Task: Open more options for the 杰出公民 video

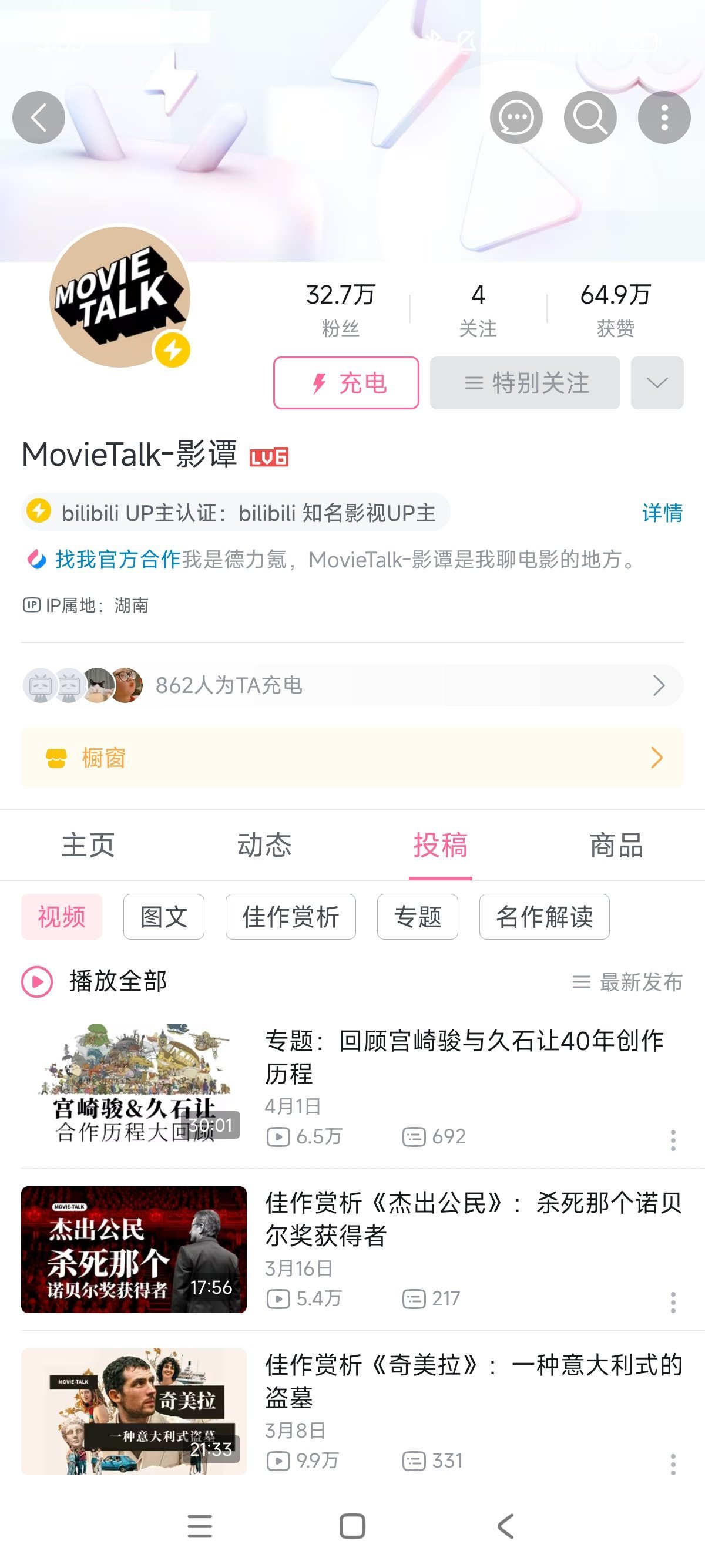Action: [673, 1302]
